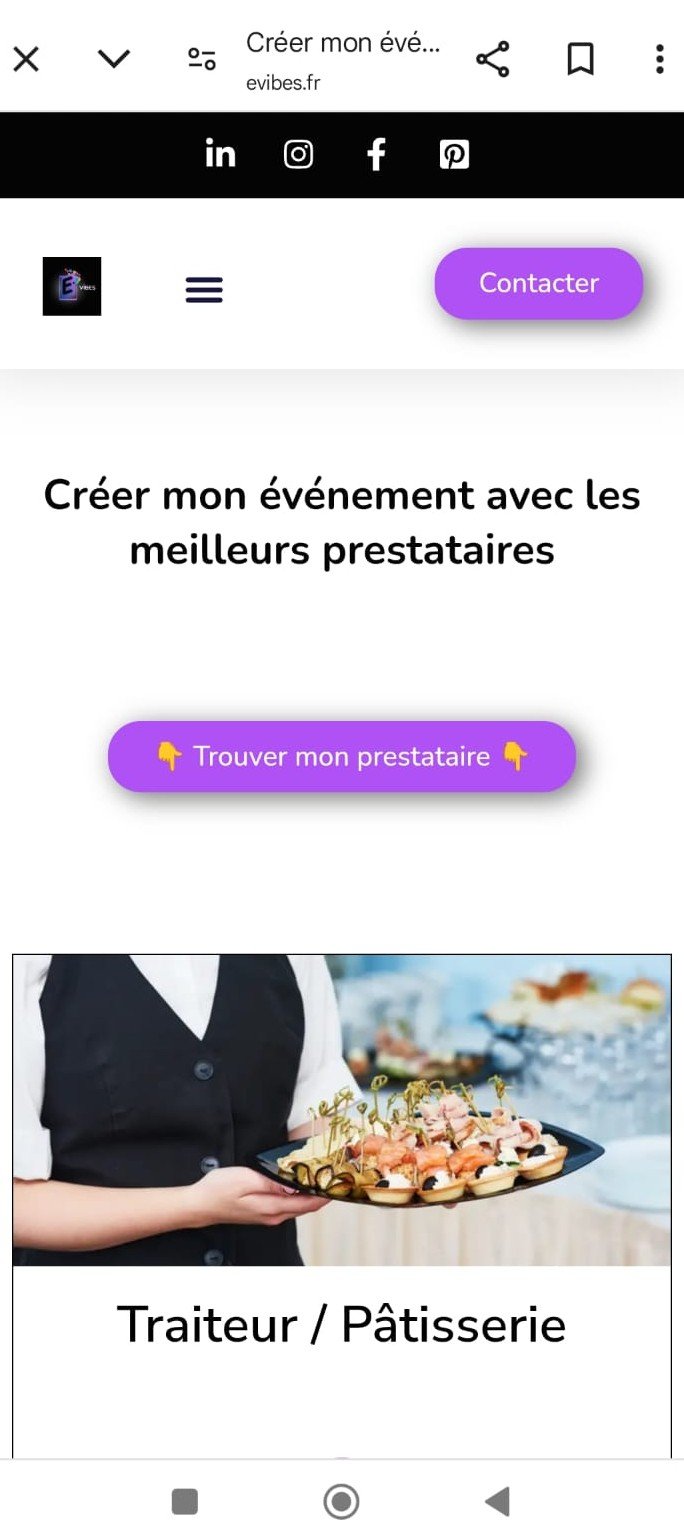Open the Pinterest profile

[454, 155]
